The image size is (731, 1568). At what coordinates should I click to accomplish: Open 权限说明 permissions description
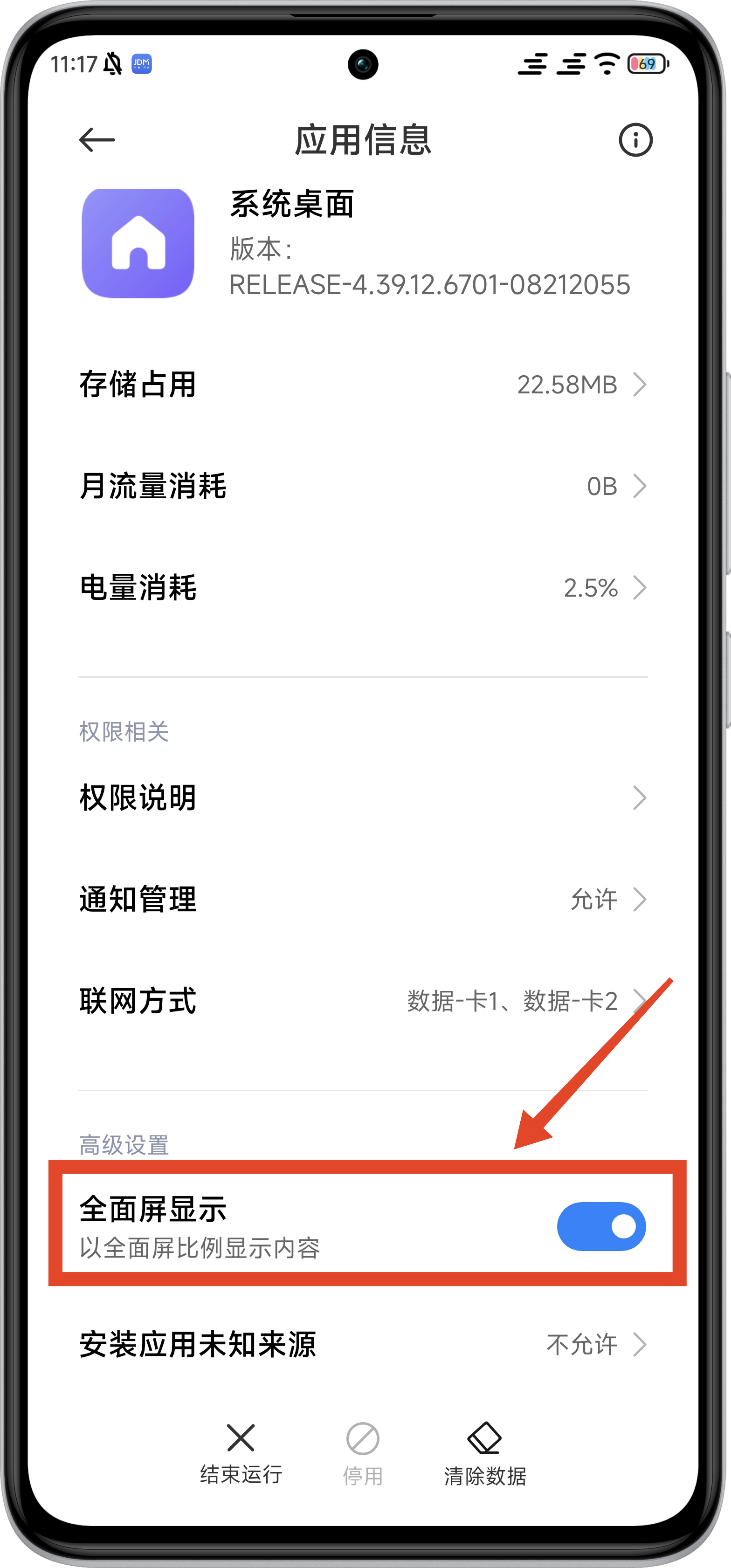pos(363,798)
